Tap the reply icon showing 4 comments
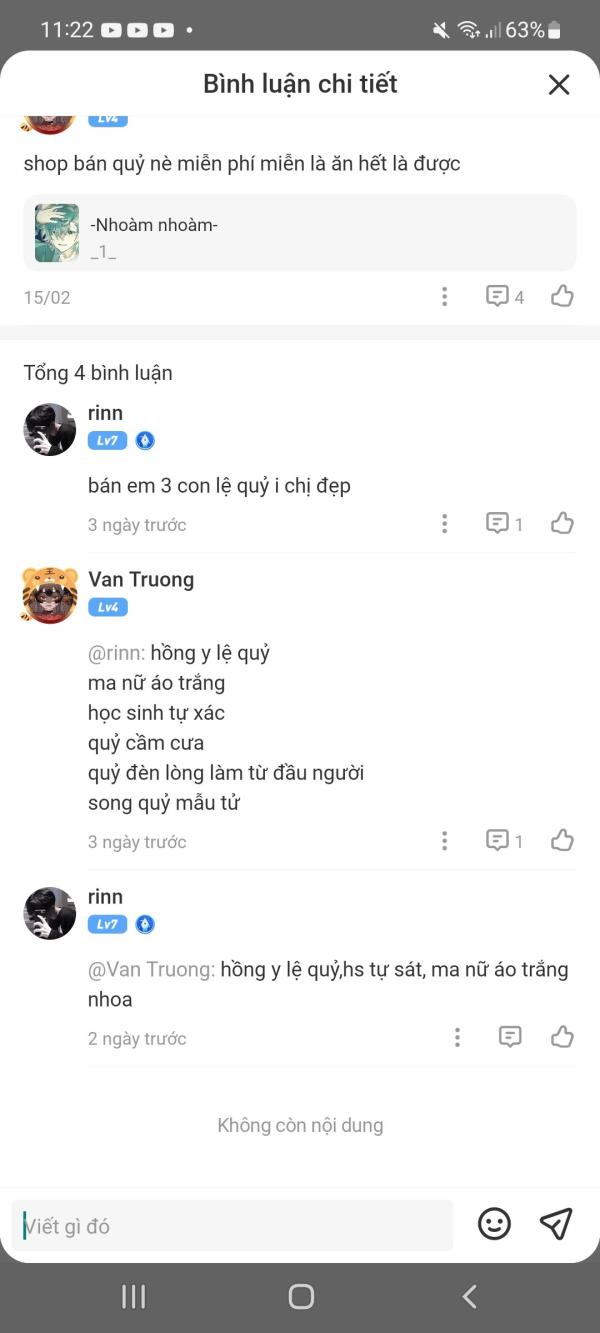Image resolution: width=600 pixels, height=1333 pixels. [x=505, y=296]
